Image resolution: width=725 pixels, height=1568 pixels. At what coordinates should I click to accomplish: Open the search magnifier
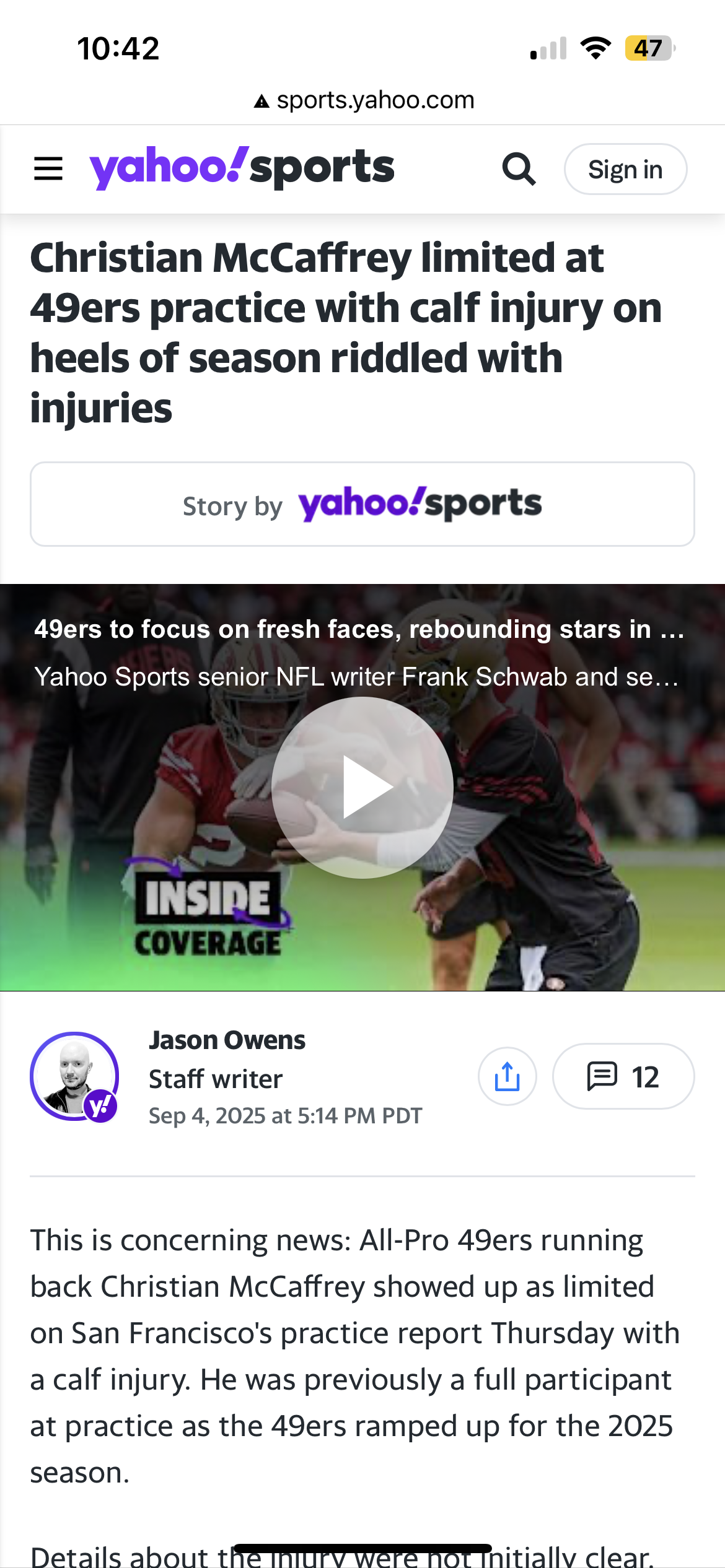519,169
